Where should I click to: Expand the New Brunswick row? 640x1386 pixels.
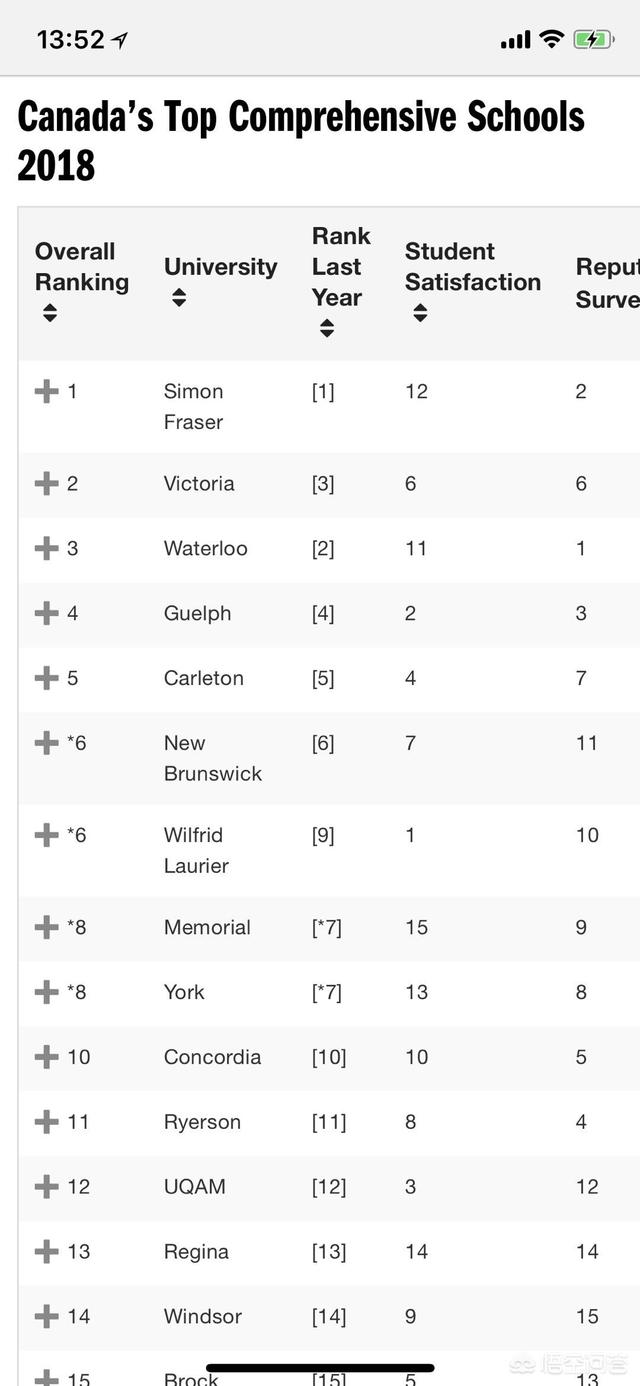pyautogui.click(x=47, y=743)
